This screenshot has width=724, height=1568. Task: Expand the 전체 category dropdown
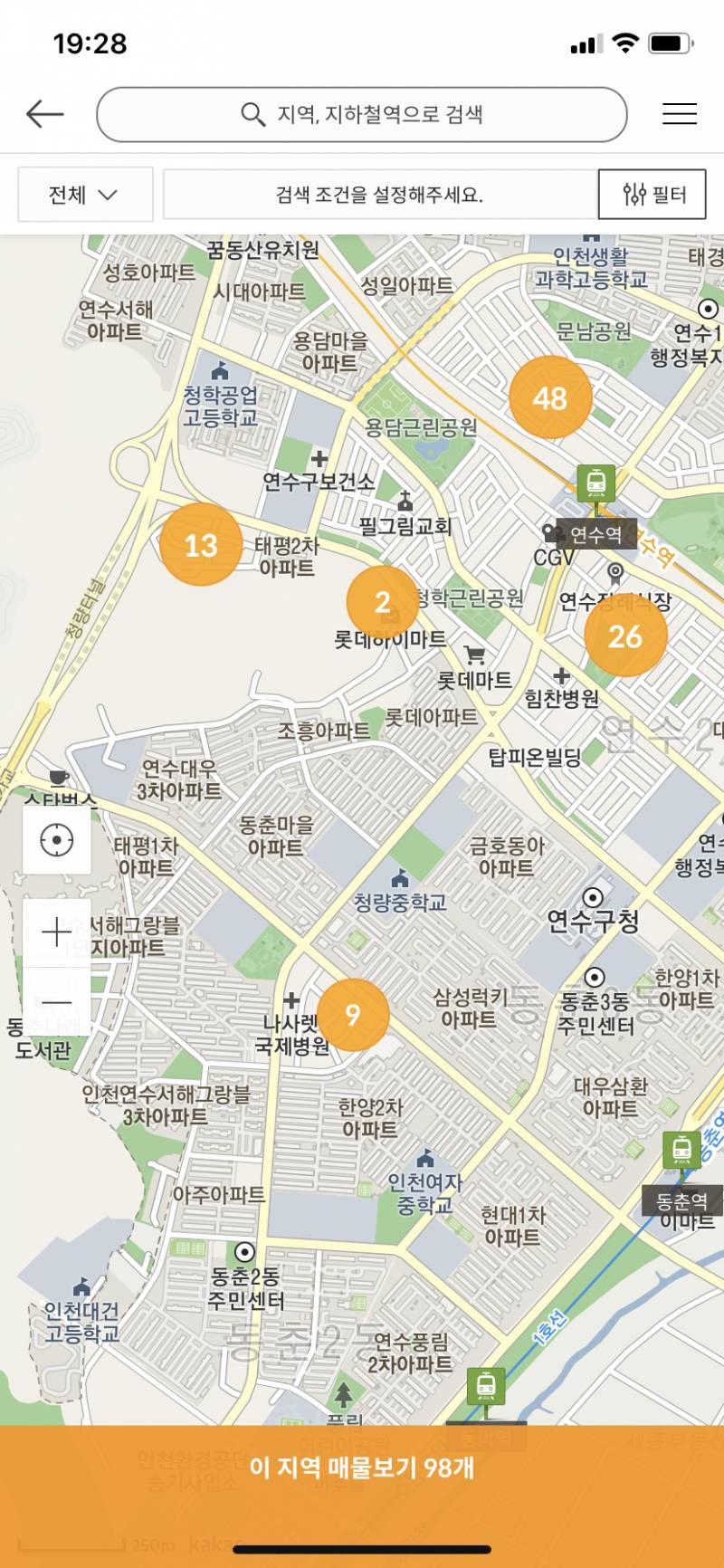tap(84, 194)
